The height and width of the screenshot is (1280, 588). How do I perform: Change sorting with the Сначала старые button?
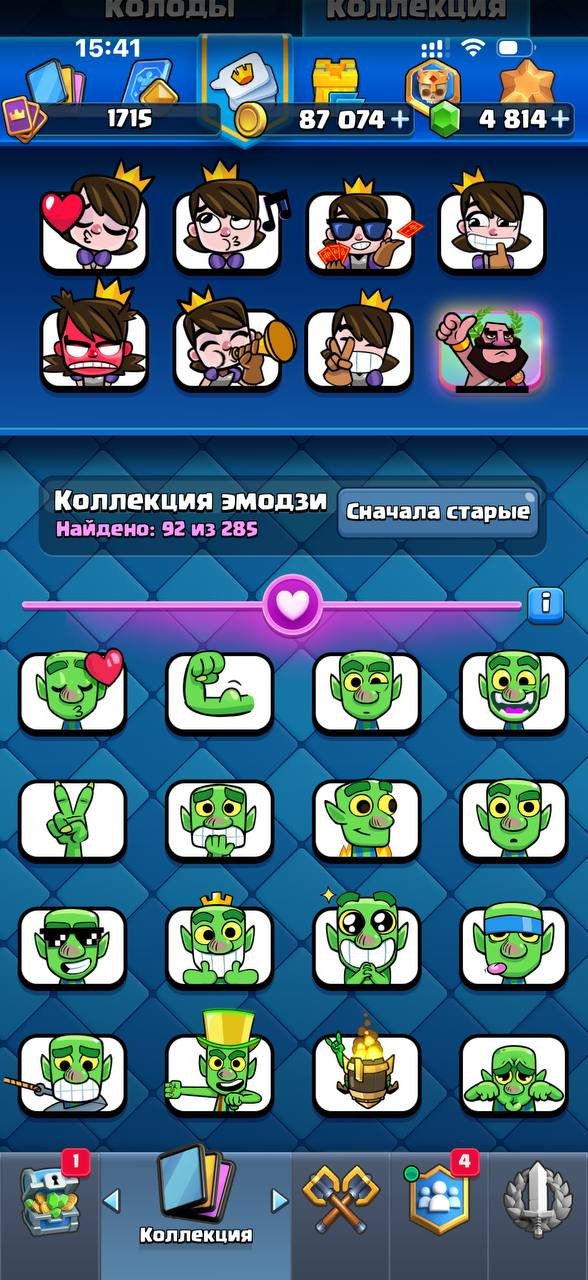[437, 512]
